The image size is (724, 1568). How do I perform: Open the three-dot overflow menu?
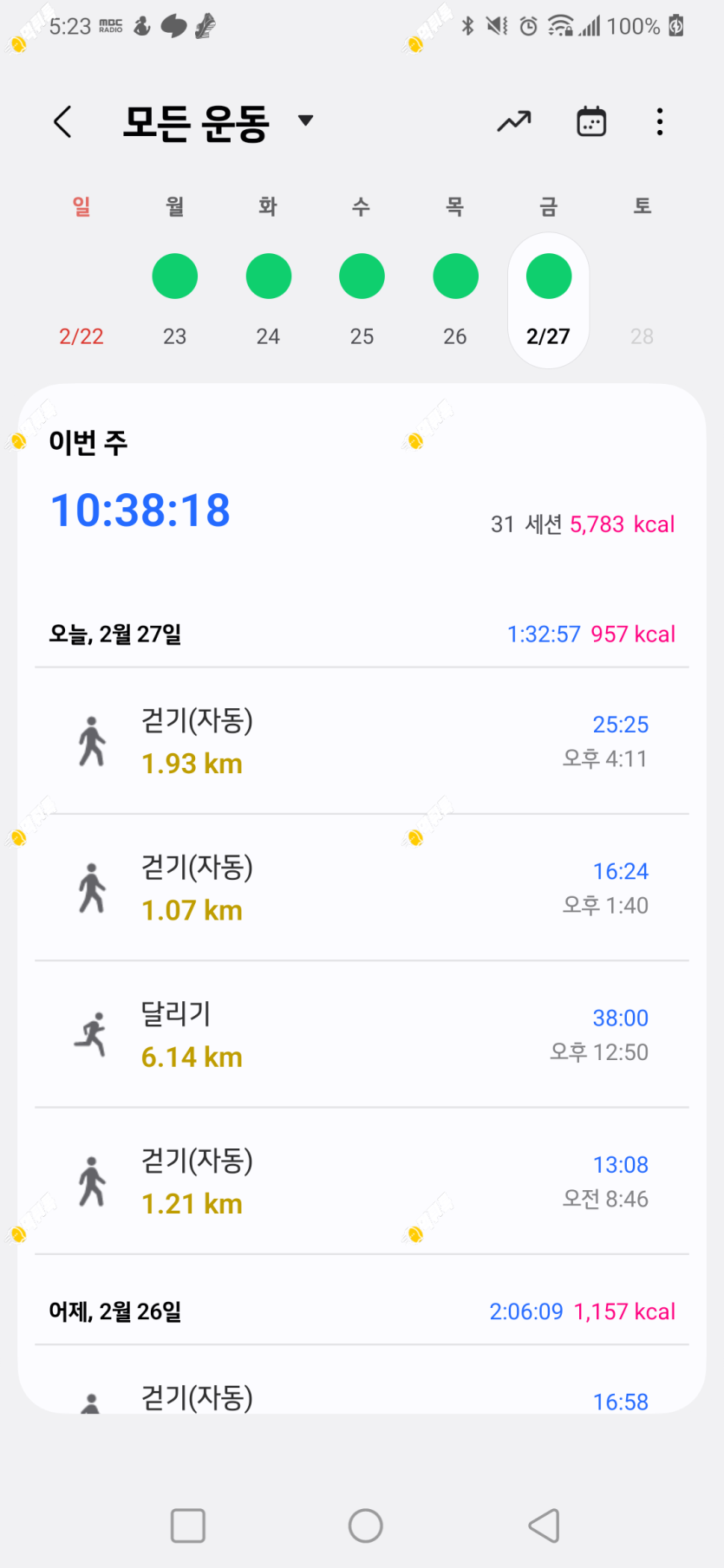tap(660, 122)
